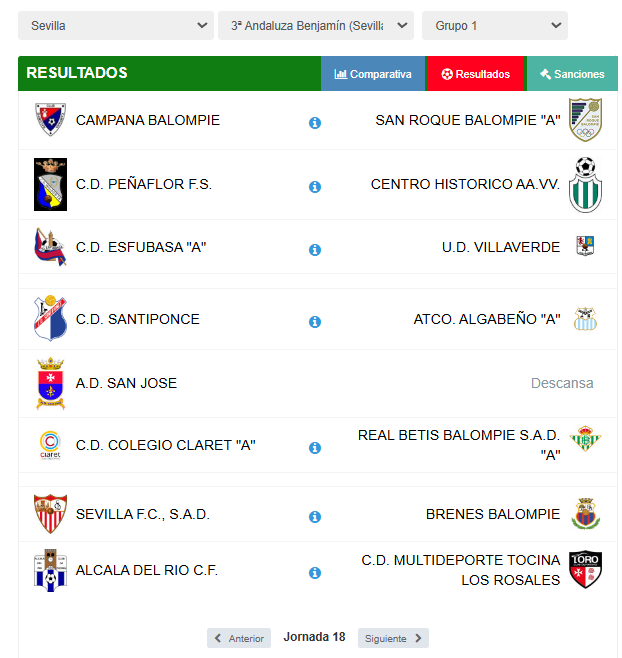Expand the 3ª Andaluza Benjamín competition dropdown

(315, 25)
